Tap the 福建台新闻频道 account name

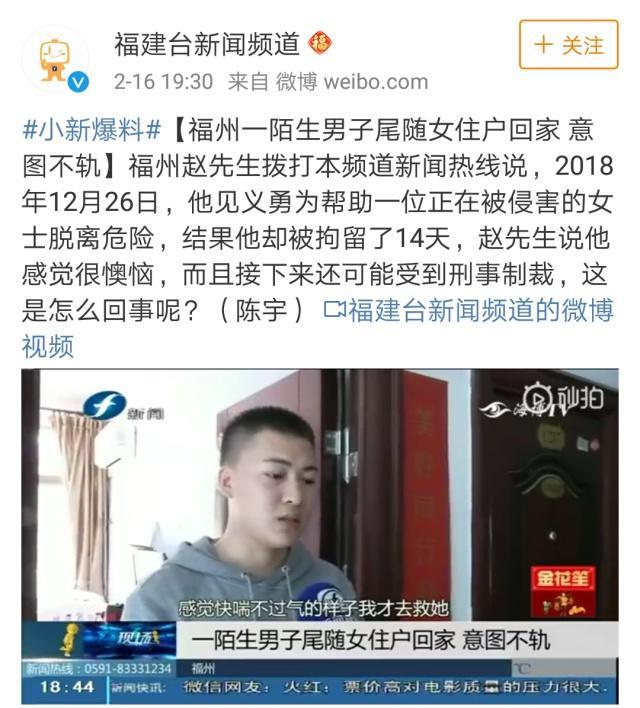pyautogui.click(x=207, y=44)
